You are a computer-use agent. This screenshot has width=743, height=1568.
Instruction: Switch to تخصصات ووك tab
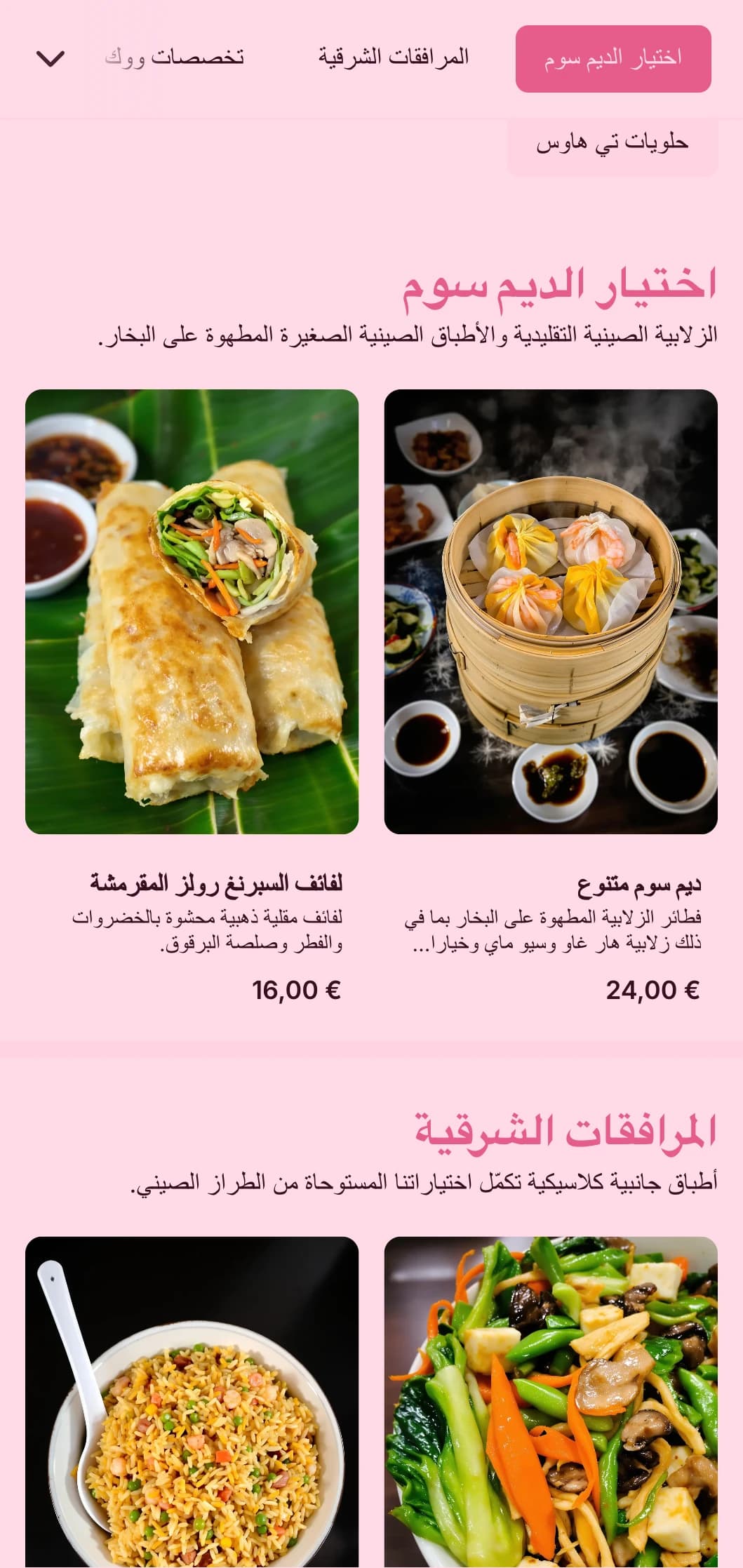tap(175, 58)
